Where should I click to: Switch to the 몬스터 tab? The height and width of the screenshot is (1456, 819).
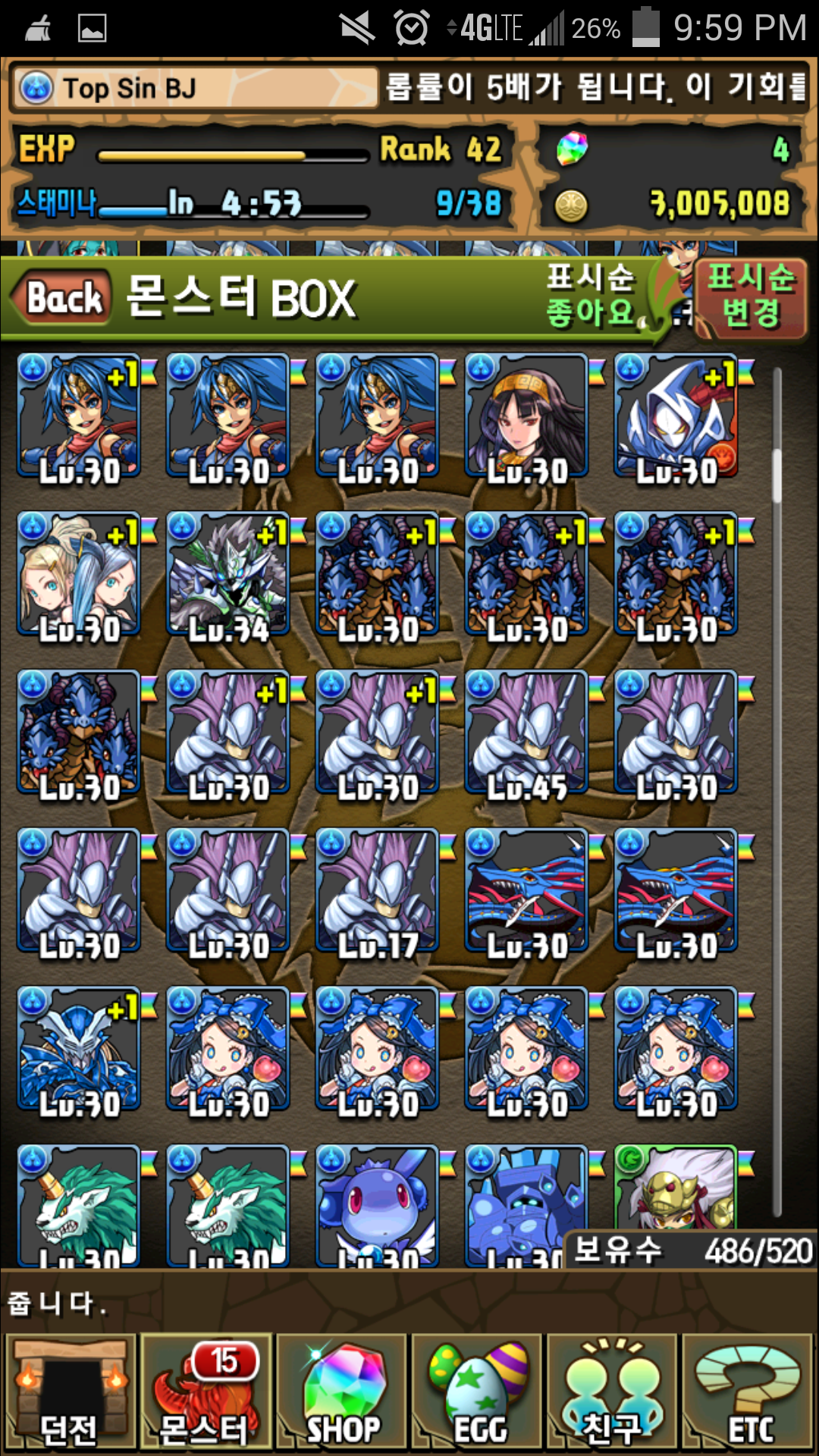[206, 1393]
